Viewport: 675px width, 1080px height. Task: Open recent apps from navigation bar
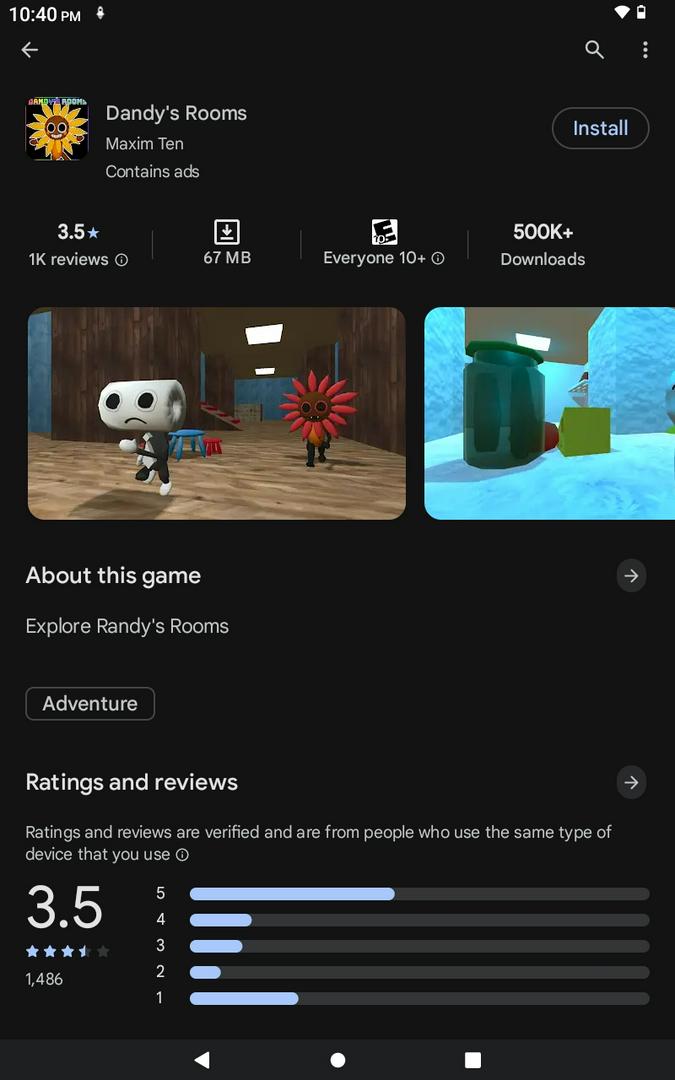point(473,1060)
